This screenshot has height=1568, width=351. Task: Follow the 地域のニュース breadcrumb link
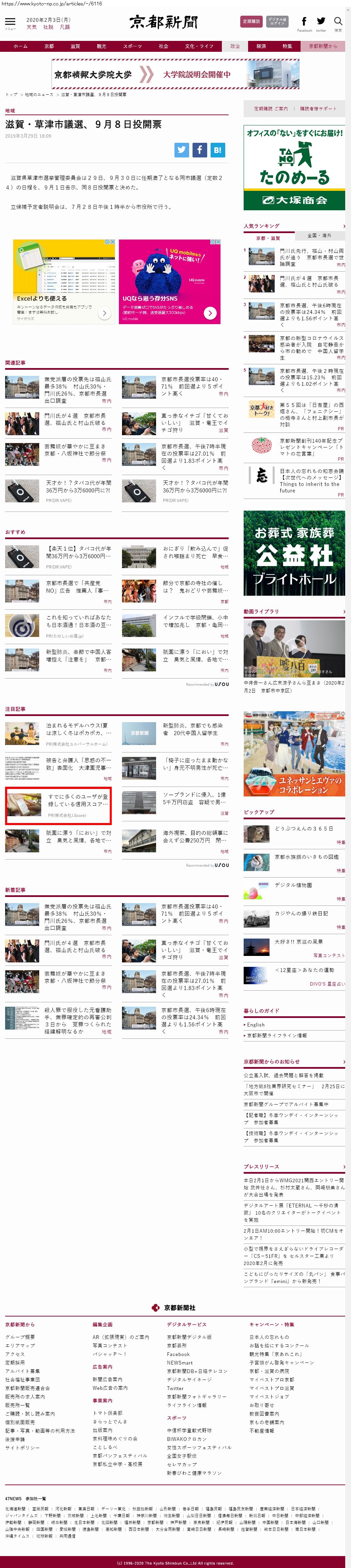(x=39, y=94)
